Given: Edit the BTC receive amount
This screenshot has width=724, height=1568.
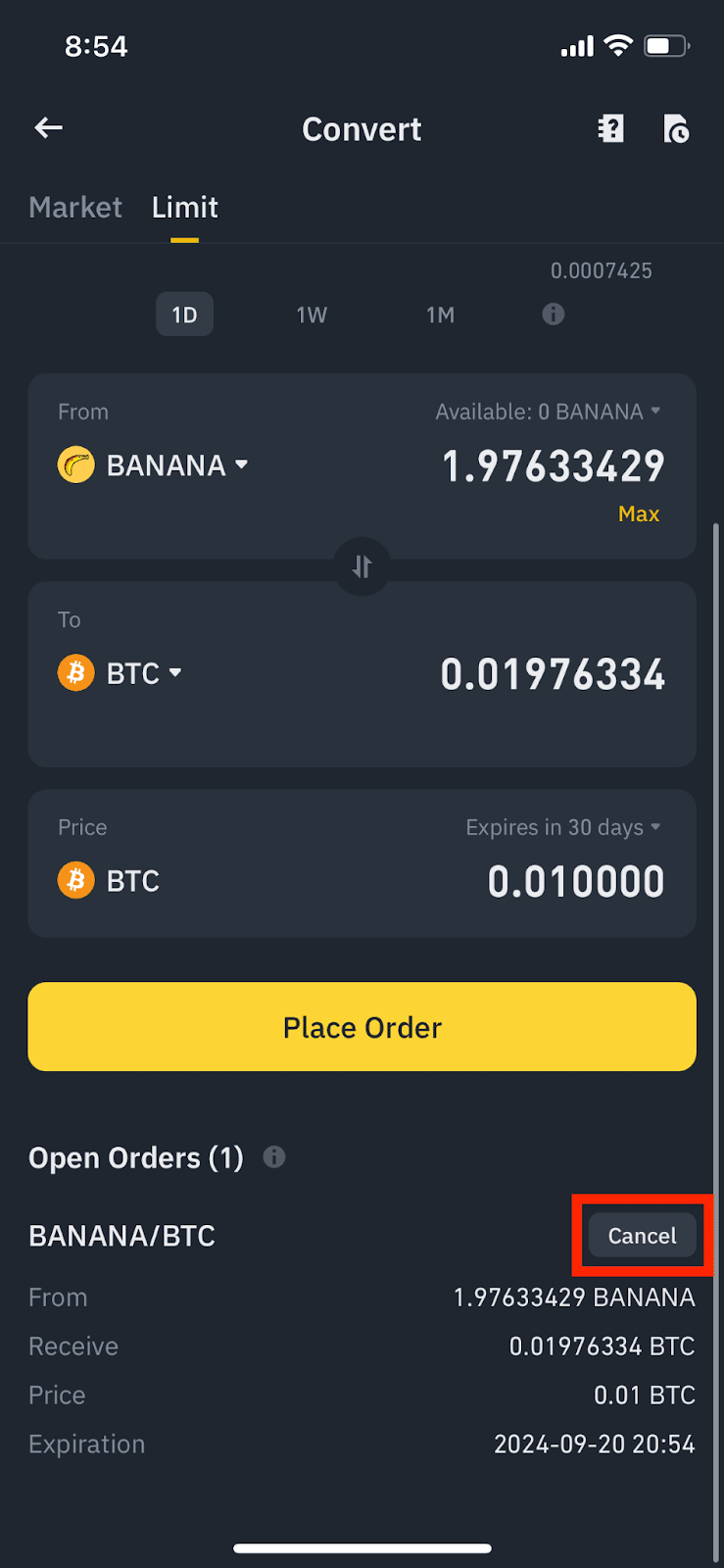Looking at the screenshot, I should [553, 674].
